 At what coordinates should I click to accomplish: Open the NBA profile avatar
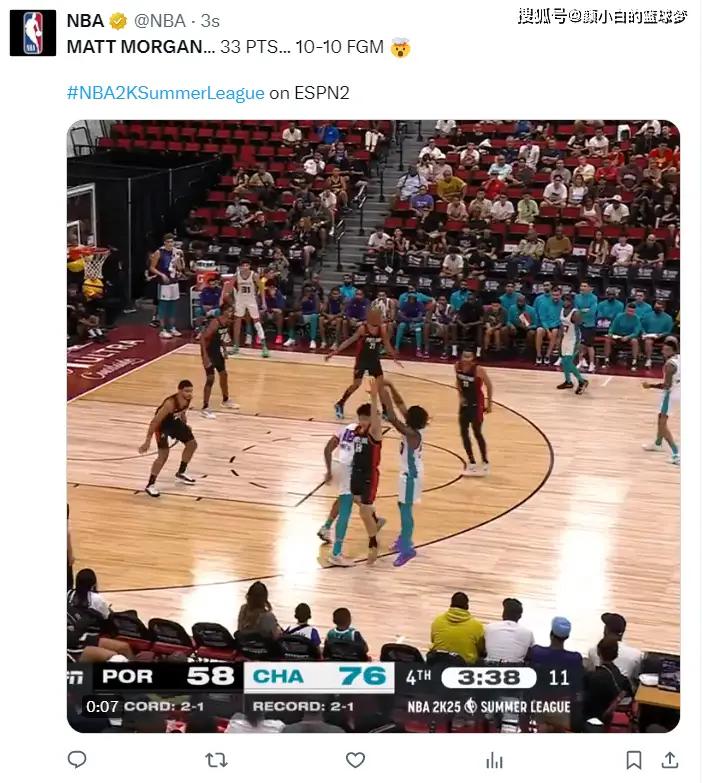[x=32, y=32]
